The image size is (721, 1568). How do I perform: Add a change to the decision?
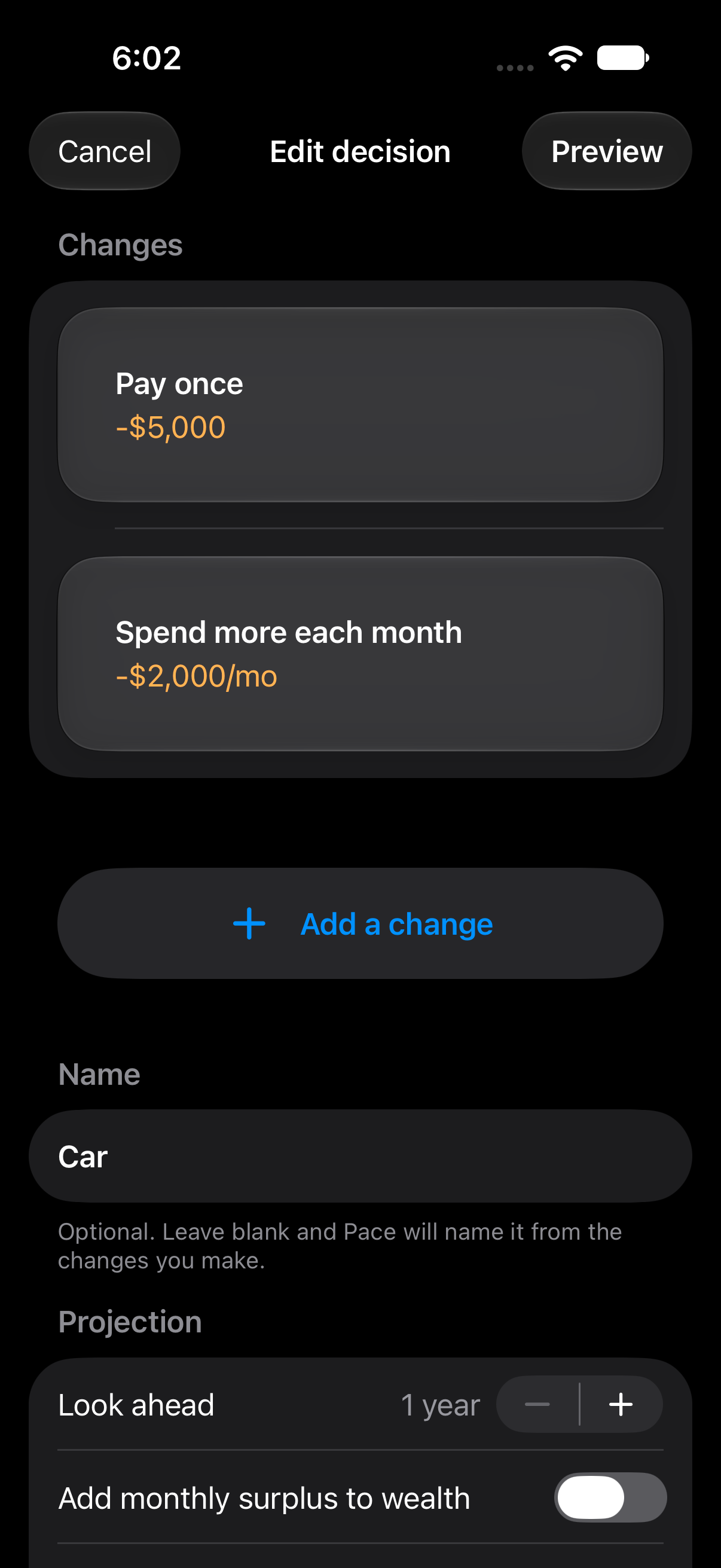pos(360,923)
